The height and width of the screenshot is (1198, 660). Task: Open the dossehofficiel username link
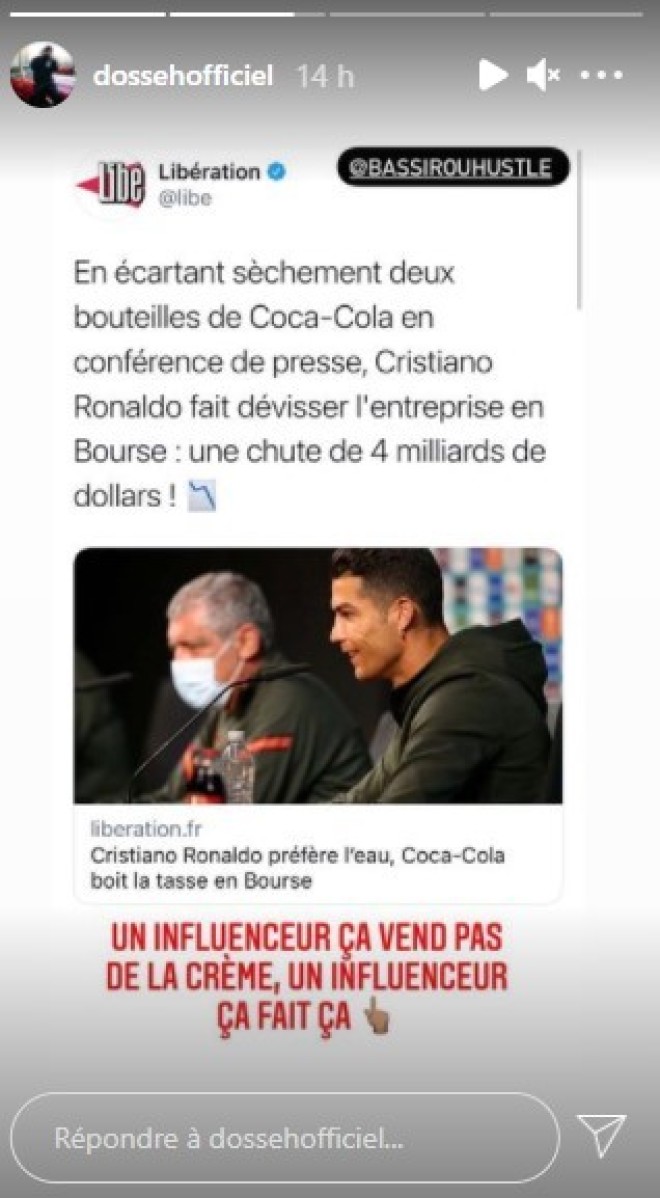(x=182, y=77)
